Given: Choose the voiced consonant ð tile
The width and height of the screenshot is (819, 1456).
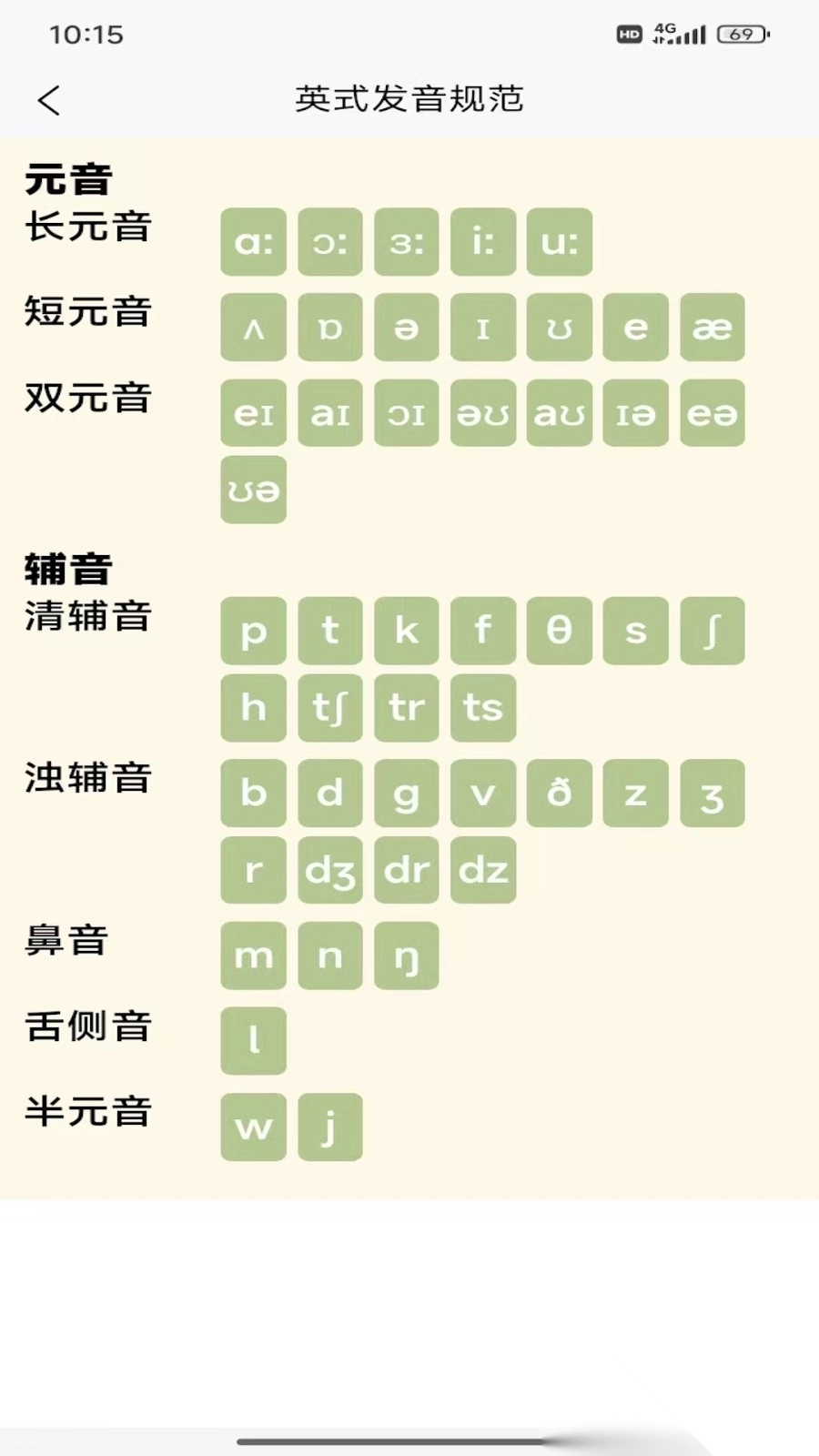Looking at the screenshot, I should (559, 793).
